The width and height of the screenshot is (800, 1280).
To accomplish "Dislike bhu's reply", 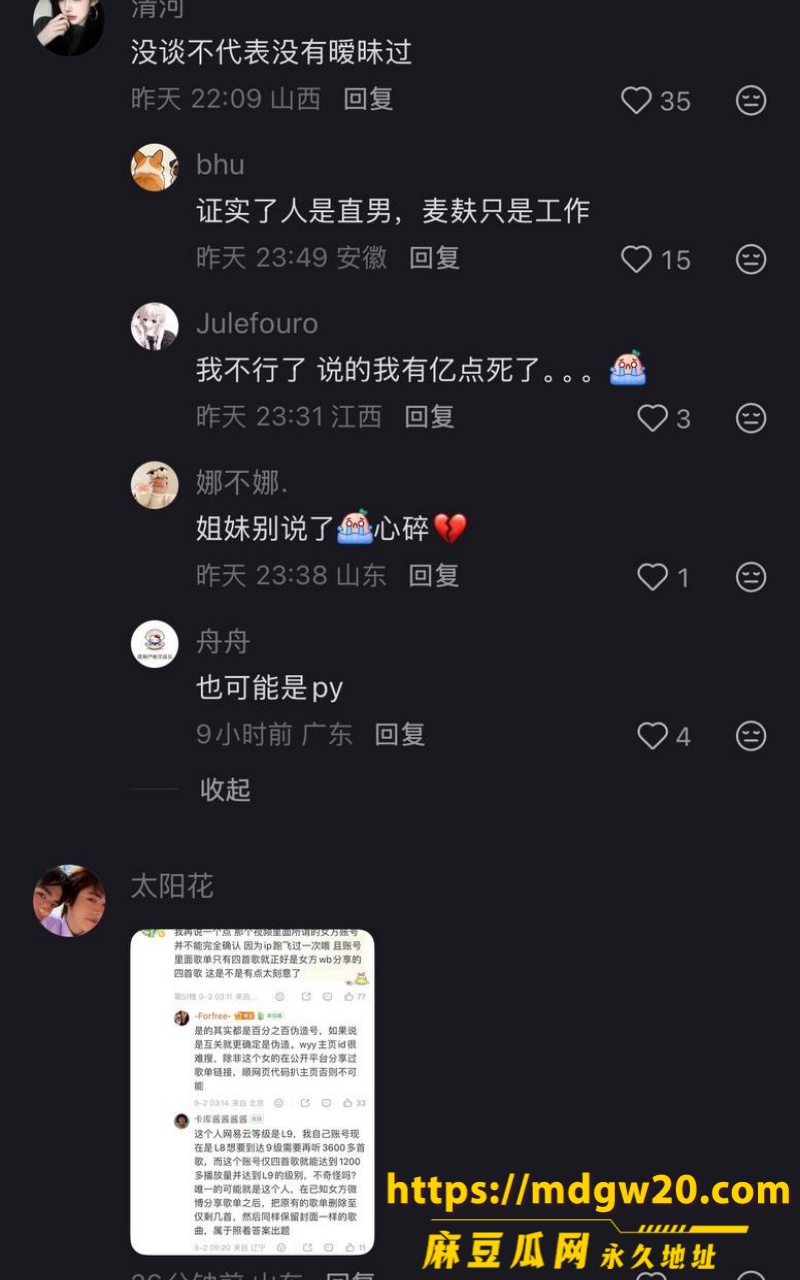I will (751, 259).
